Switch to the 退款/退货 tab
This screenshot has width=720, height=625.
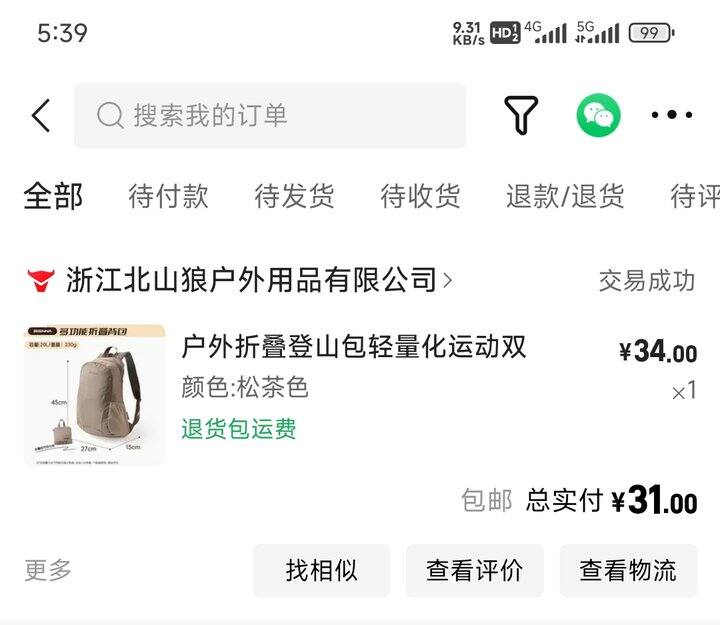point(565,196)
